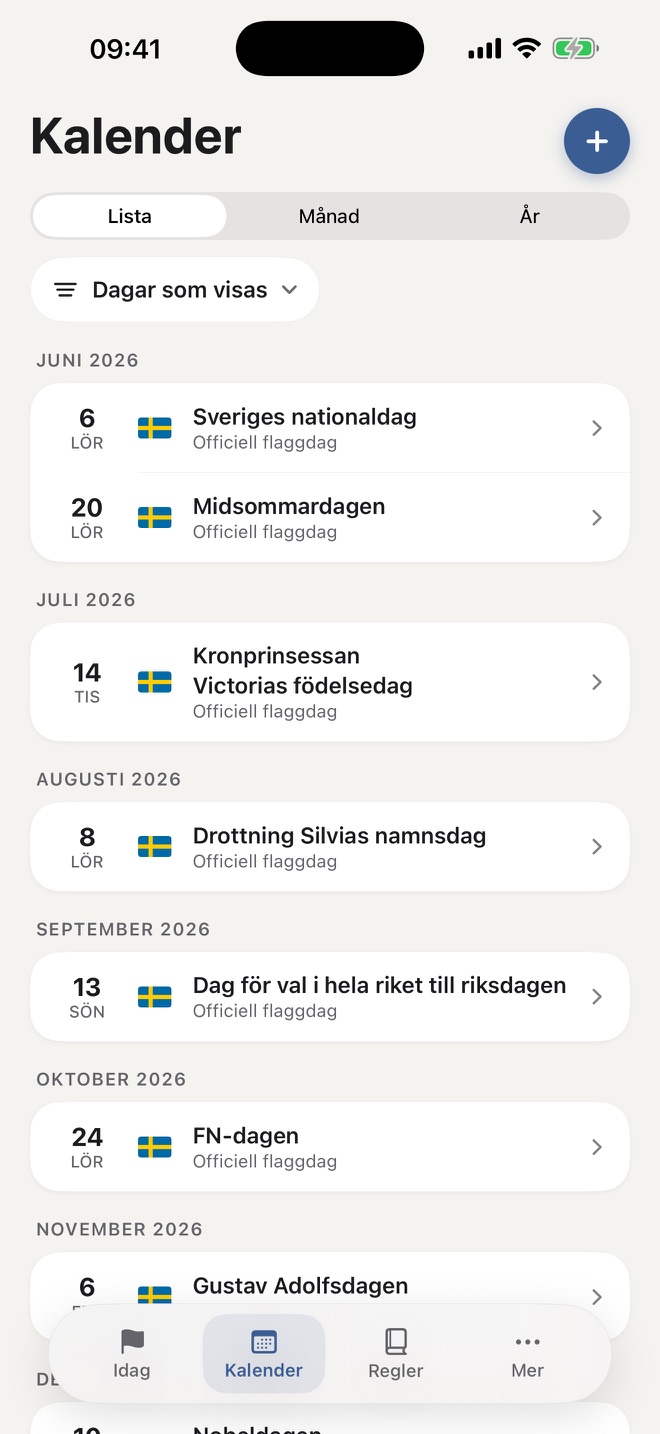
Task: View FN-dagen details
Action: (330, 1147)
